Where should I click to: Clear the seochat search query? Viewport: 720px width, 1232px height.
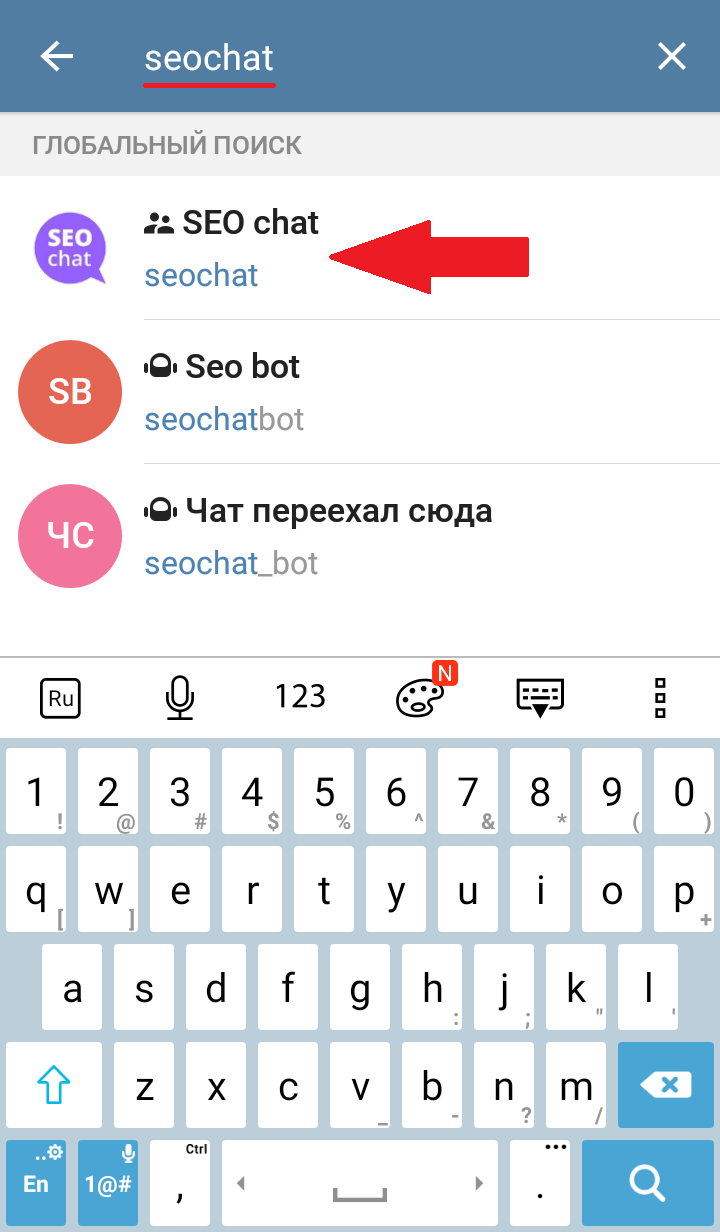(x=672, y=57)
